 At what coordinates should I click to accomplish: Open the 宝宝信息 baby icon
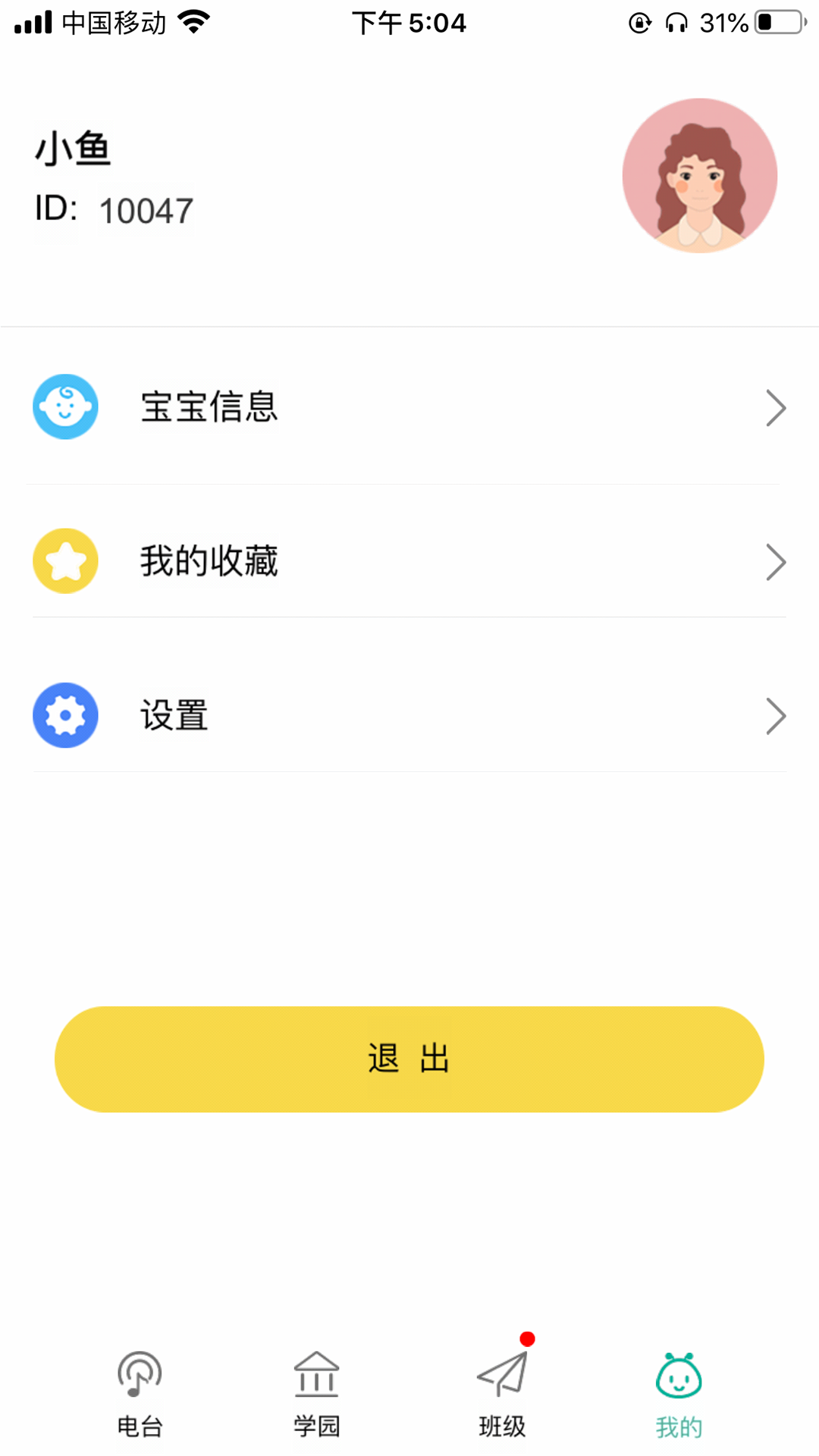(x=65, y=407)
